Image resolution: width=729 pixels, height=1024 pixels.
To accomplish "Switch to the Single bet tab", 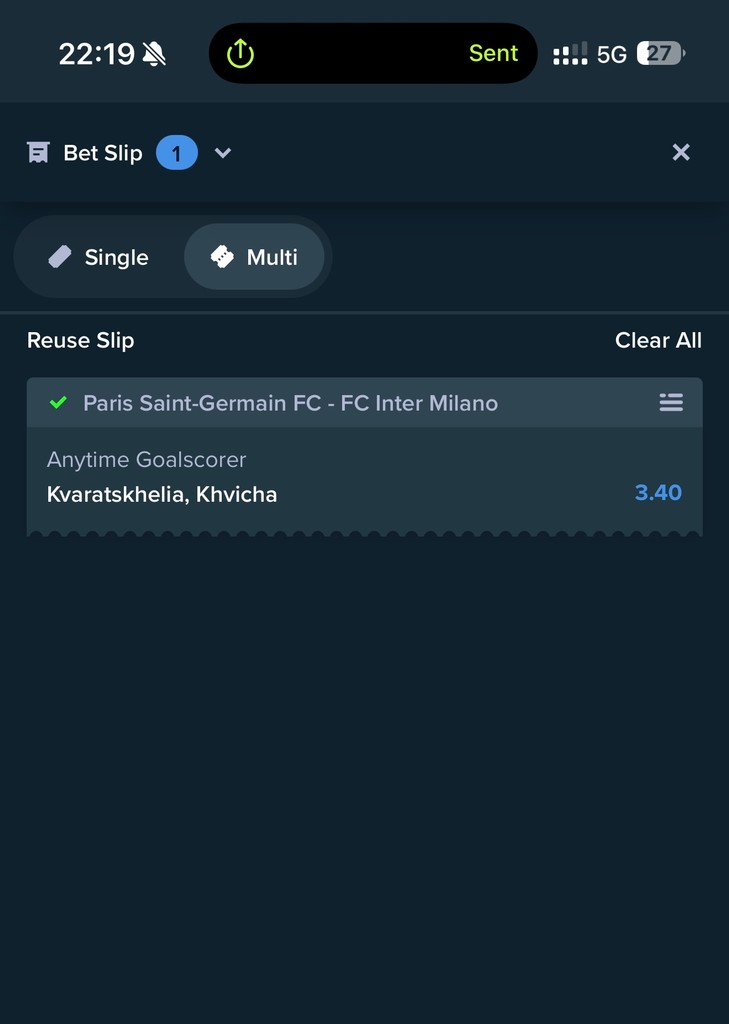I will tap(99, 257).
